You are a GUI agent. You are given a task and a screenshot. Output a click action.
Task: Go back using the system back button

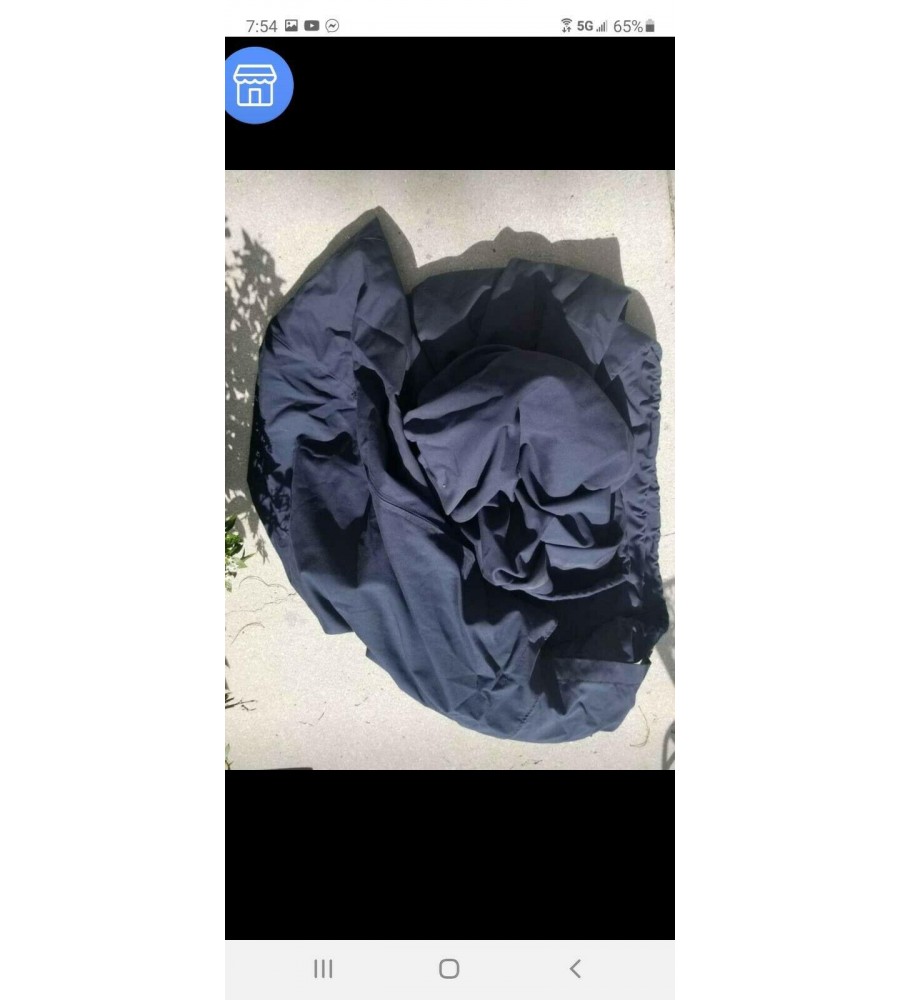[x=575, y=968]
